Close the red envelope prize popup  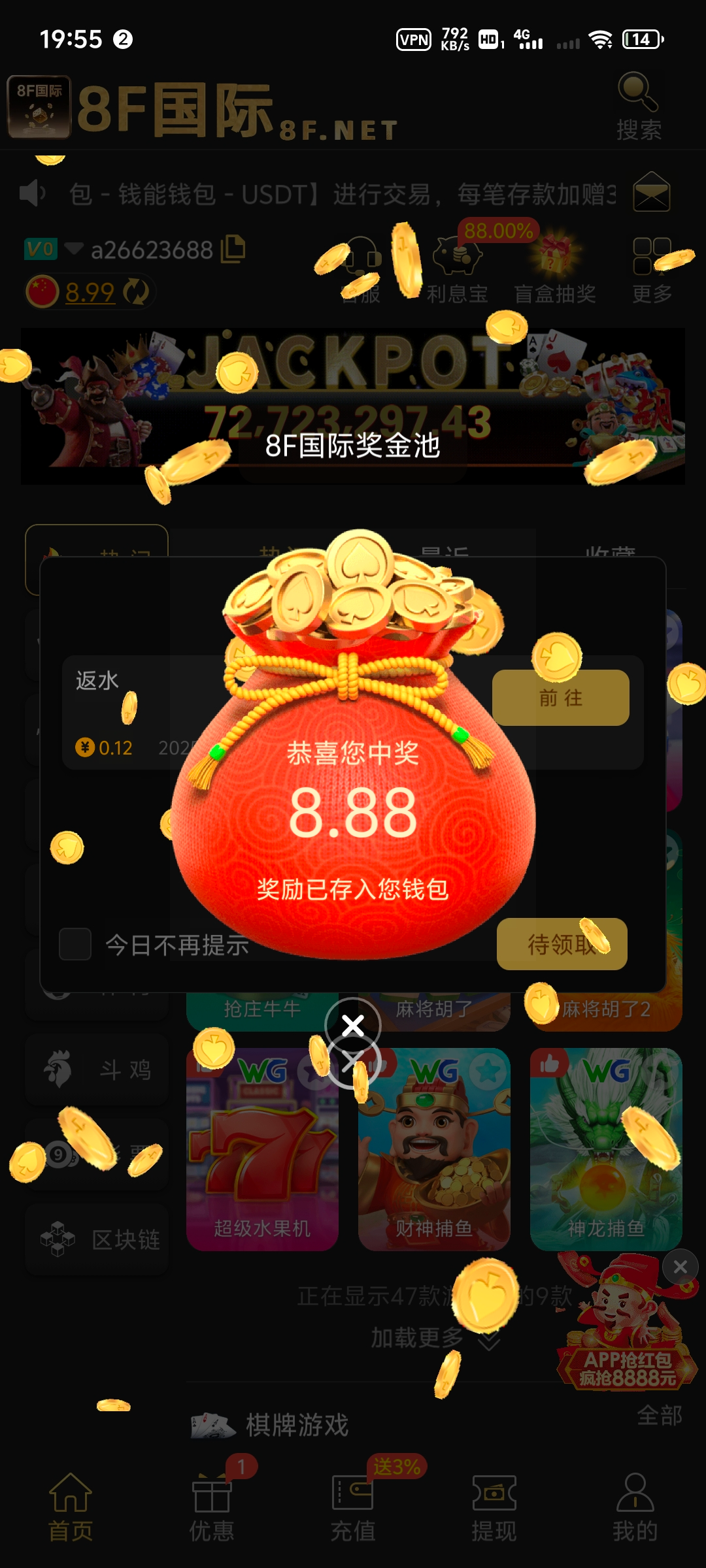[353, 1026]
